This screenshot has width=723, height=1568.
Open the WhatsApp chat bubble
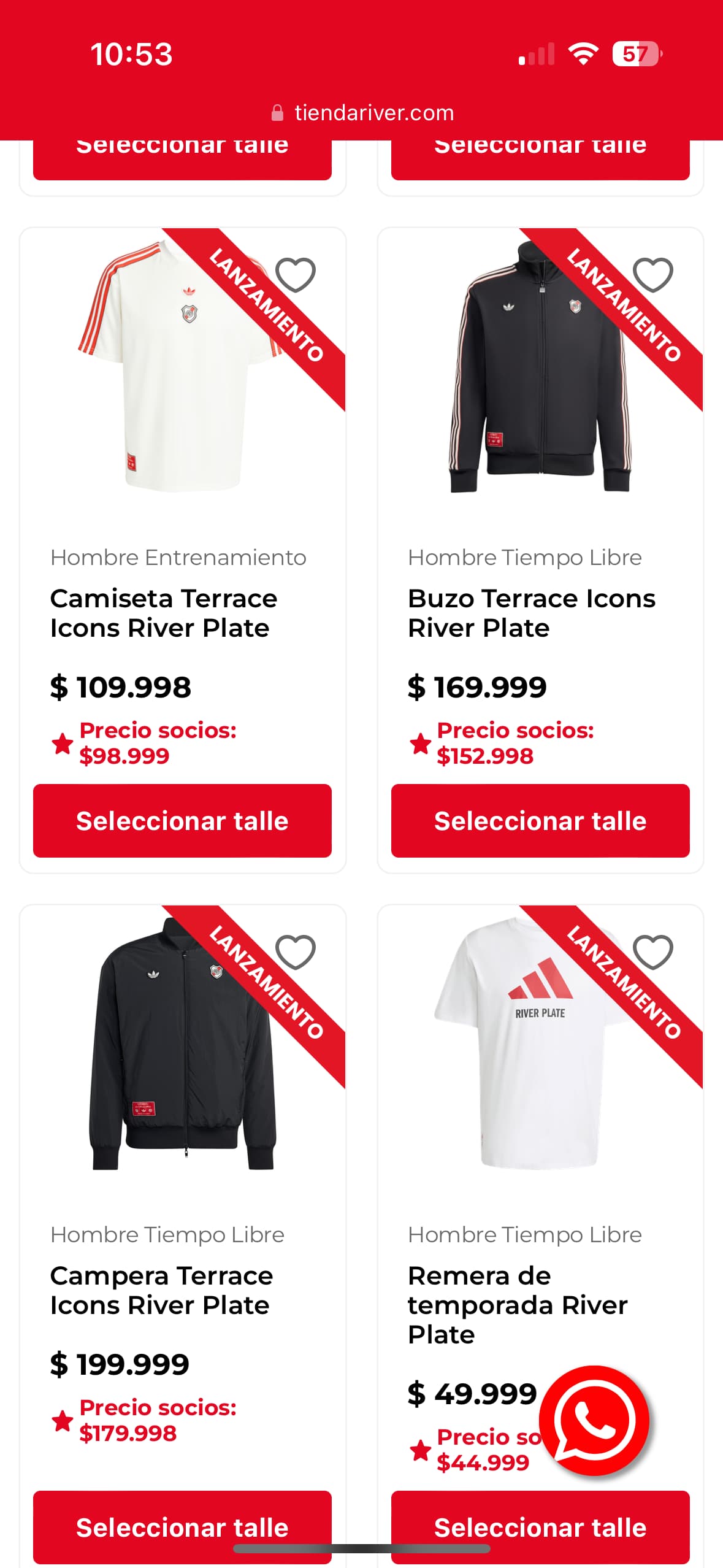(594, 1420)
